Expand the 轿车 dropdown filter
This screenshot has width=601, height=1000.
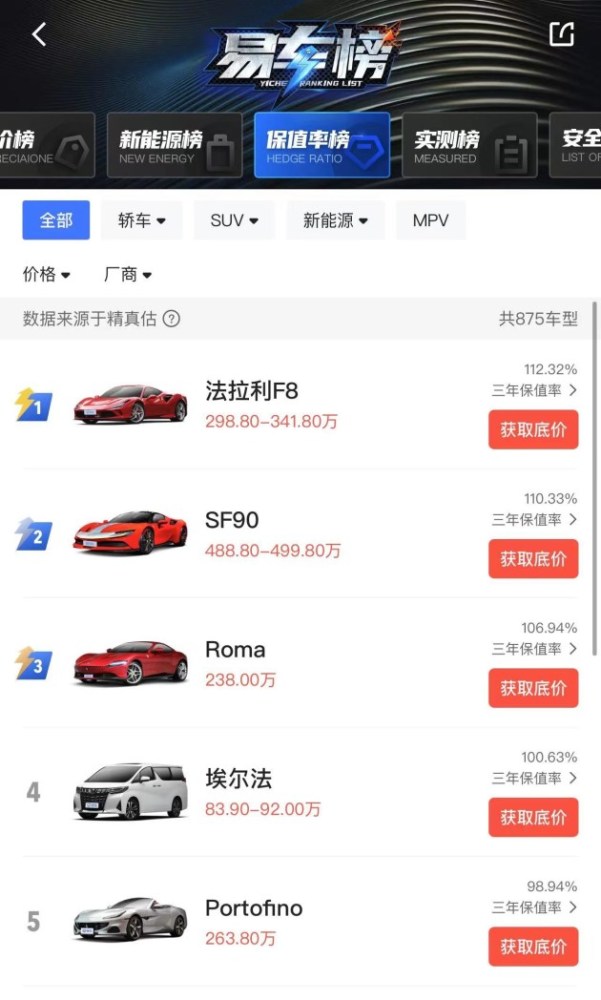click(x=141, y=220)
